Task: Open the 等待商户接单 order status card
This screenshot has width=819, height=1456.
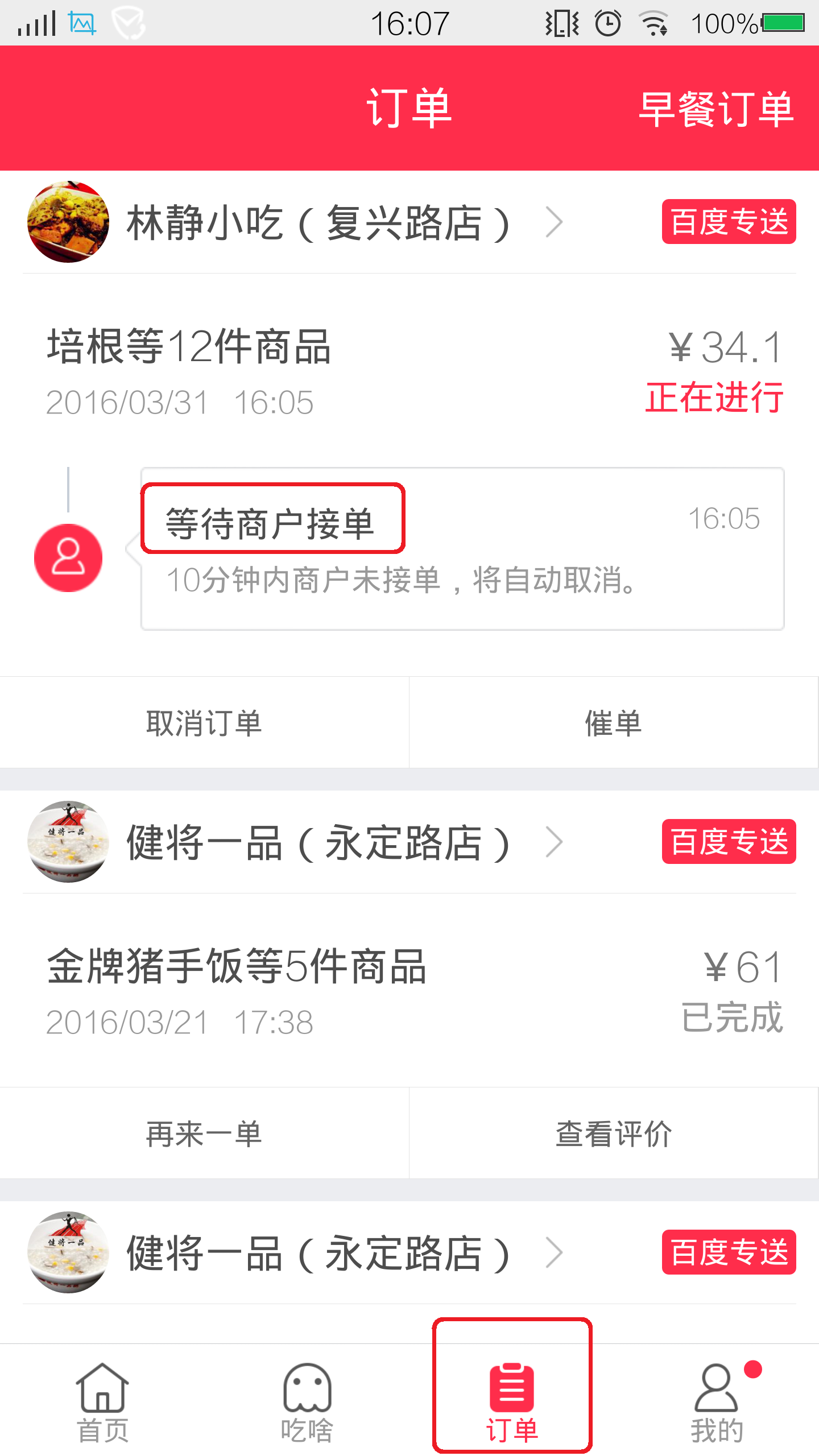Action: click(x=462, y=549)
